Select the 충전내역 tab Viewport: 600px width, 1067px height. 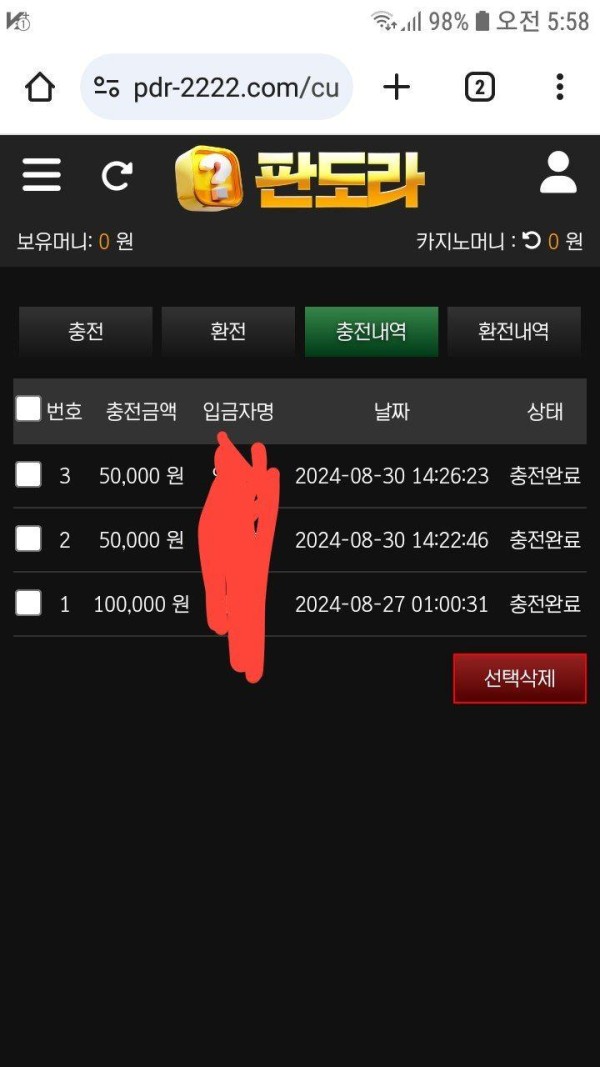pyautogui.click(x=371, y=332)
